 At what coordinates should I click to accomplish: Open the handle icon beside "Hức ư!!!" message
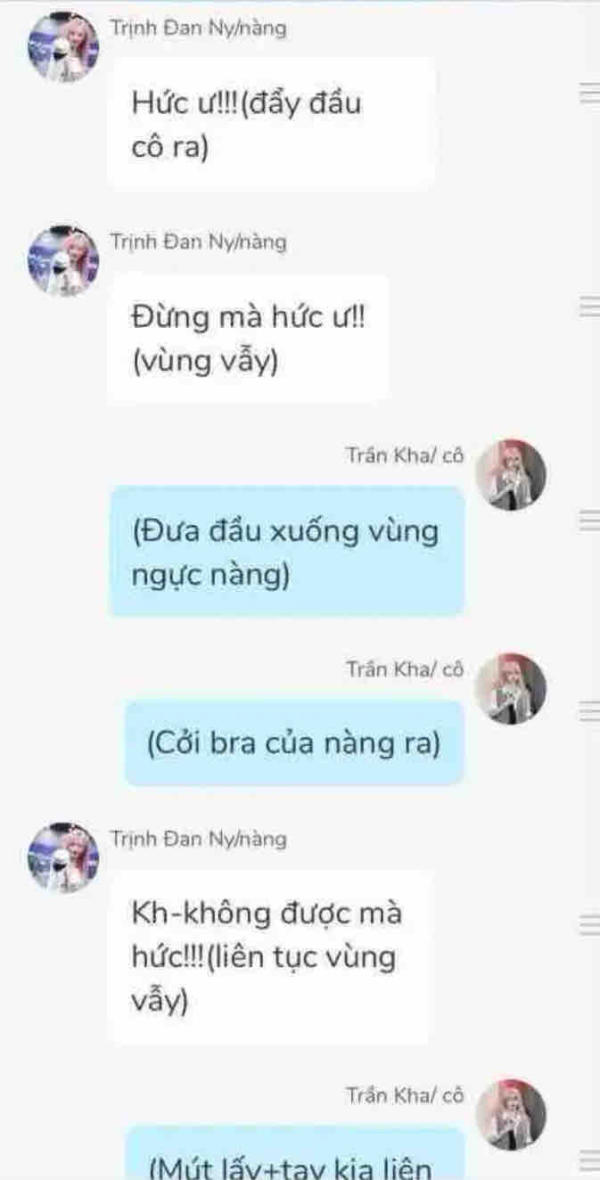[x=589, y=95]
